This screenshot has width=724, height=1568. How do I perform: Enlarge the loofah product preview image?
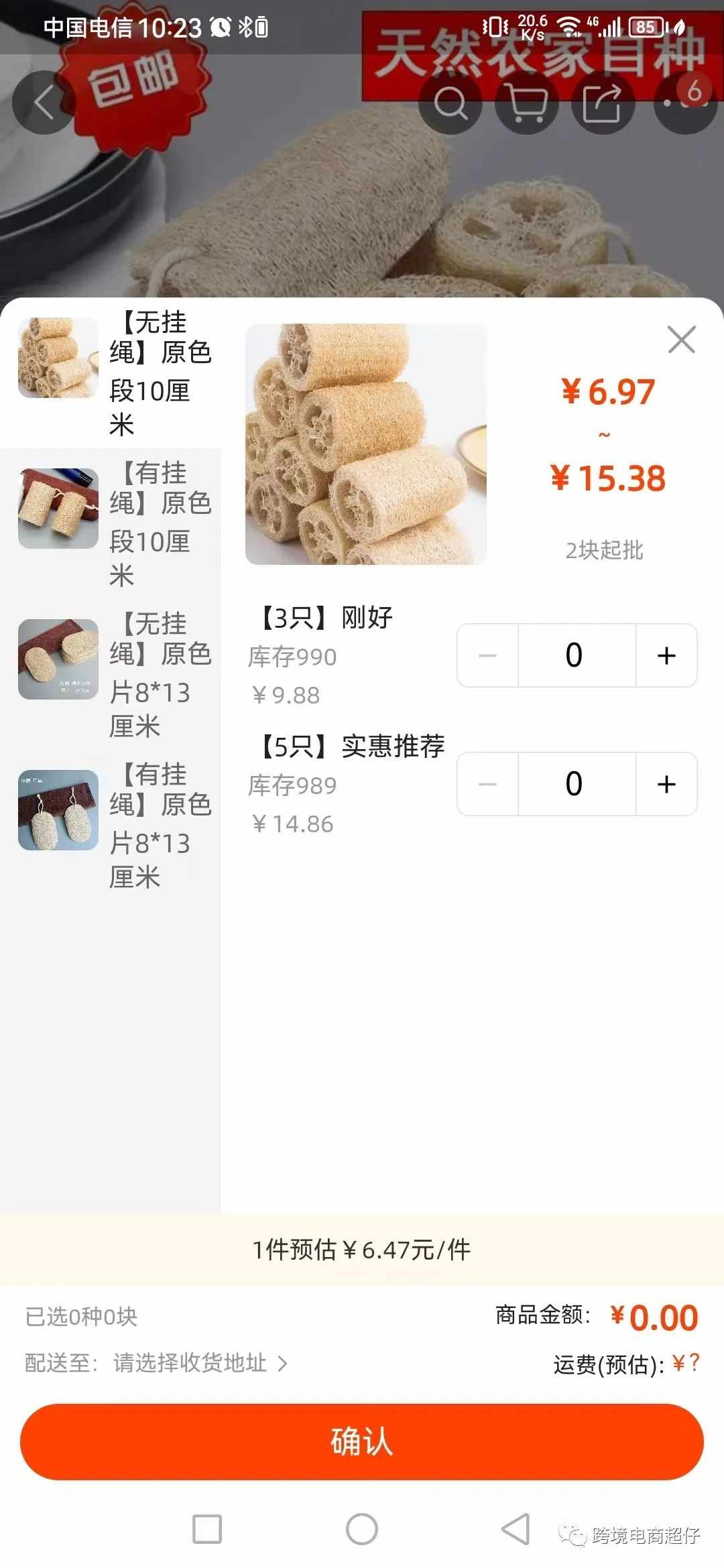coord(366,444)
